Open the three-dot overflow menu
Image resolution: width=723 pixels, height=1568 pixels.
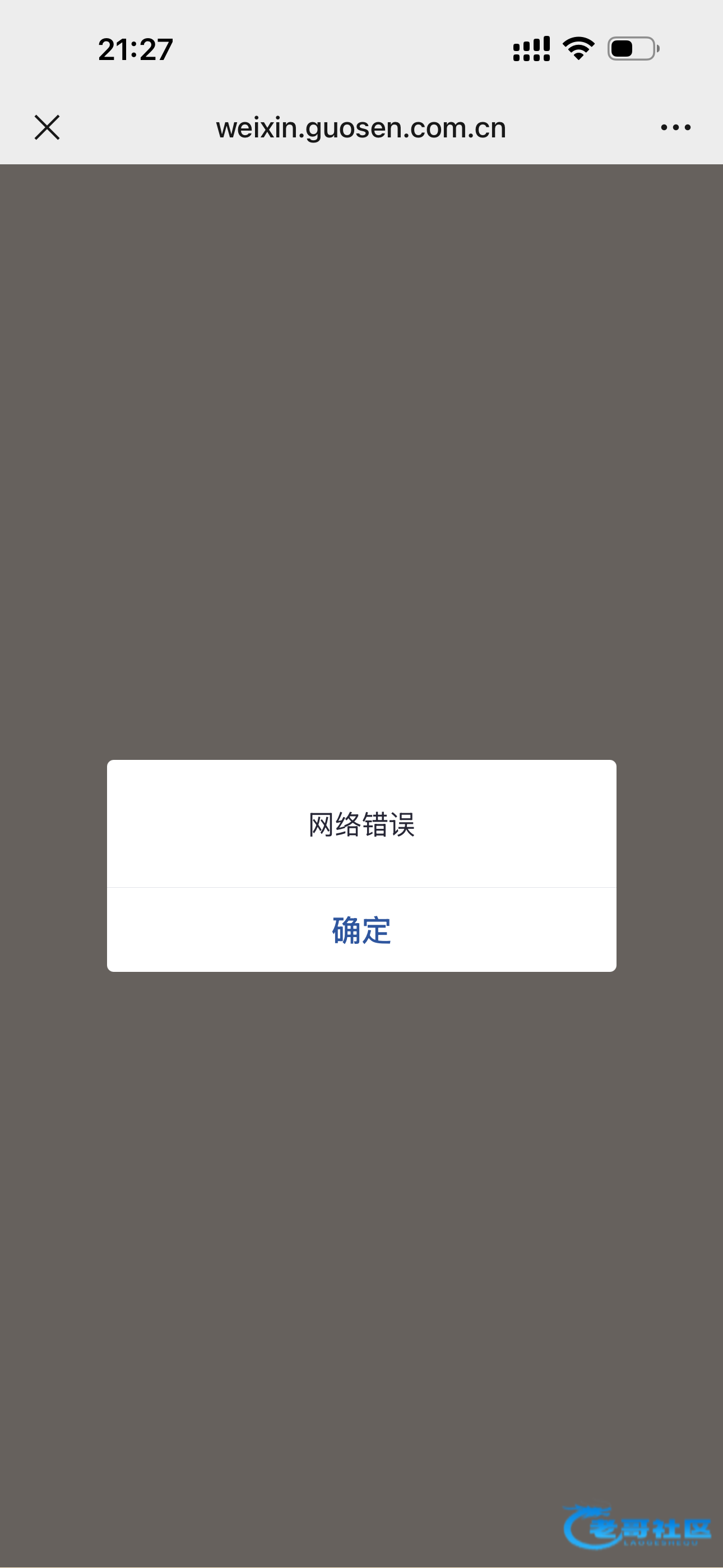[675, 127]
